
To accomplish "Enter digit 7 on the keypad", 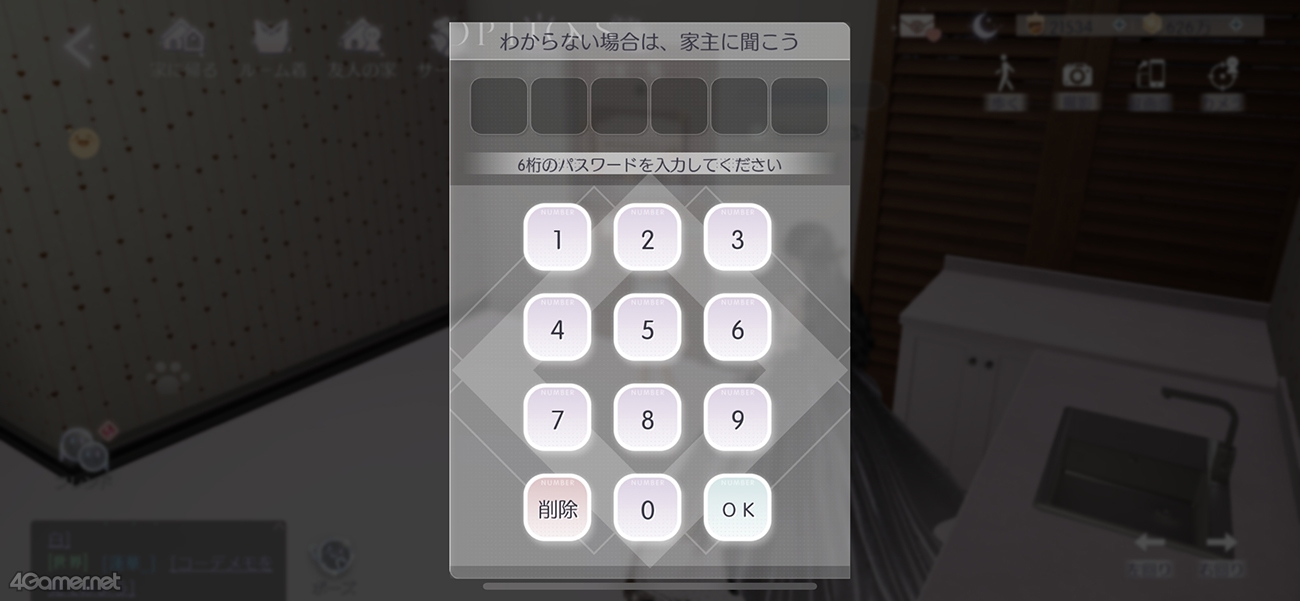I will coord(557,418).
